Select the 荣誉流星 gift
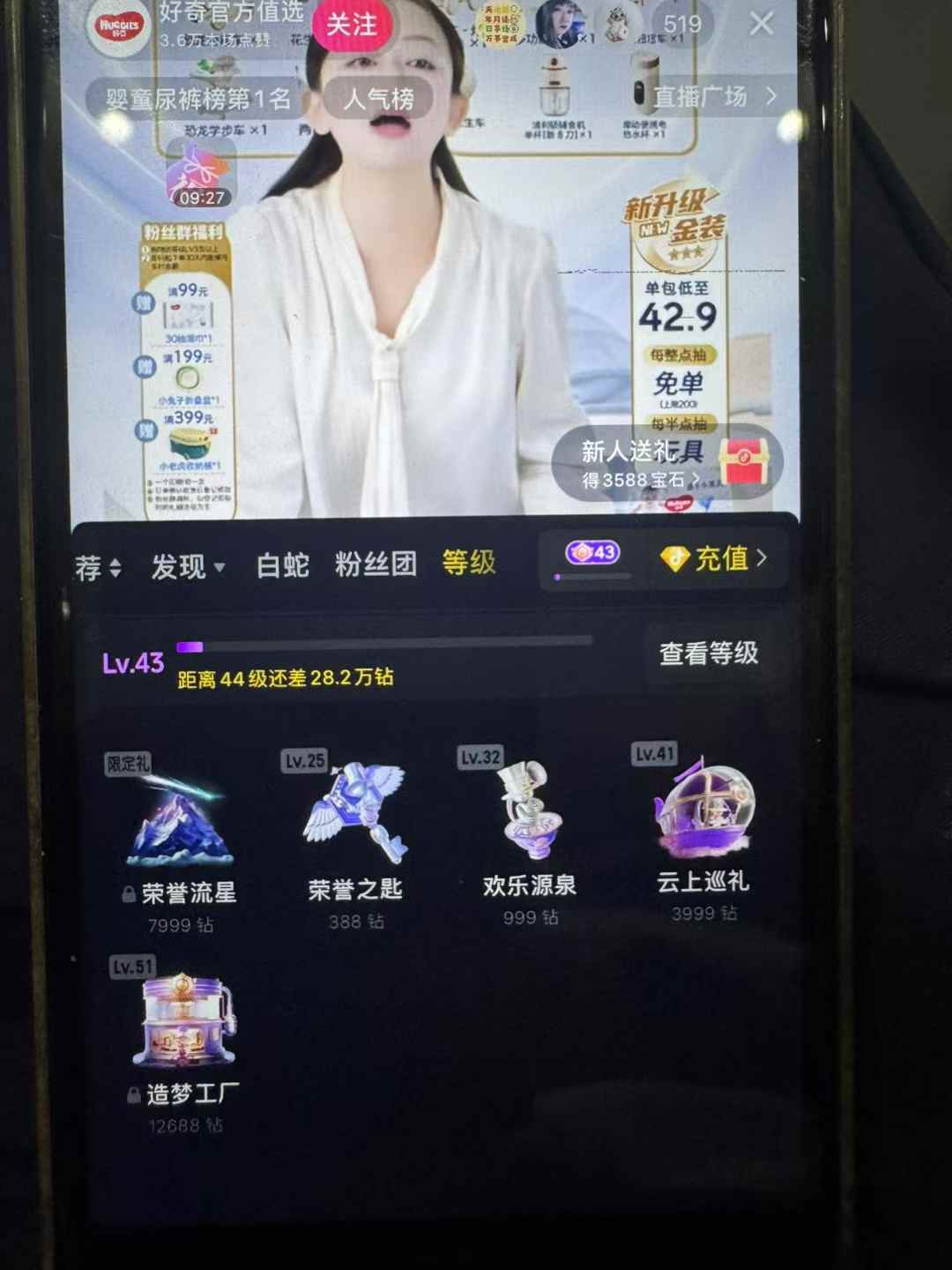The width and height of the screenshot is (952, 1270). pos(180,838)
